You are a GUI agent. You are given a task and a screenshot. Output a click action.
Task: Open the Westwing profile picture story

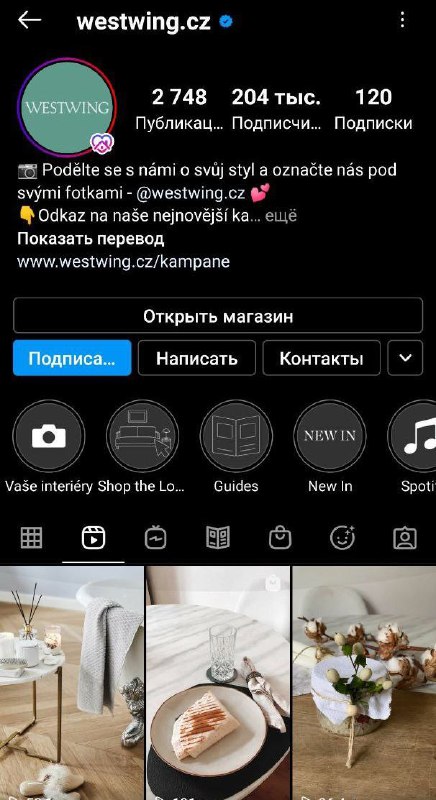[x=67, y=107]
